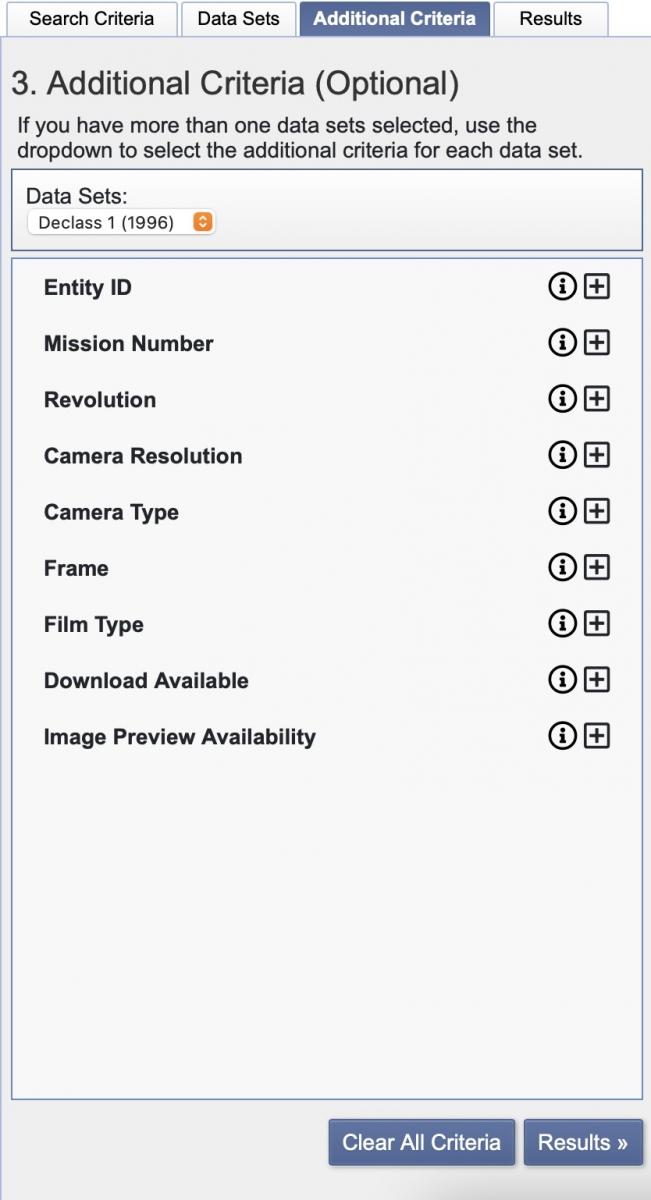Image resolution: width=651 pixels, height=1200 pixels.
Task: Expand the Frame criteria
Action: 597,568
